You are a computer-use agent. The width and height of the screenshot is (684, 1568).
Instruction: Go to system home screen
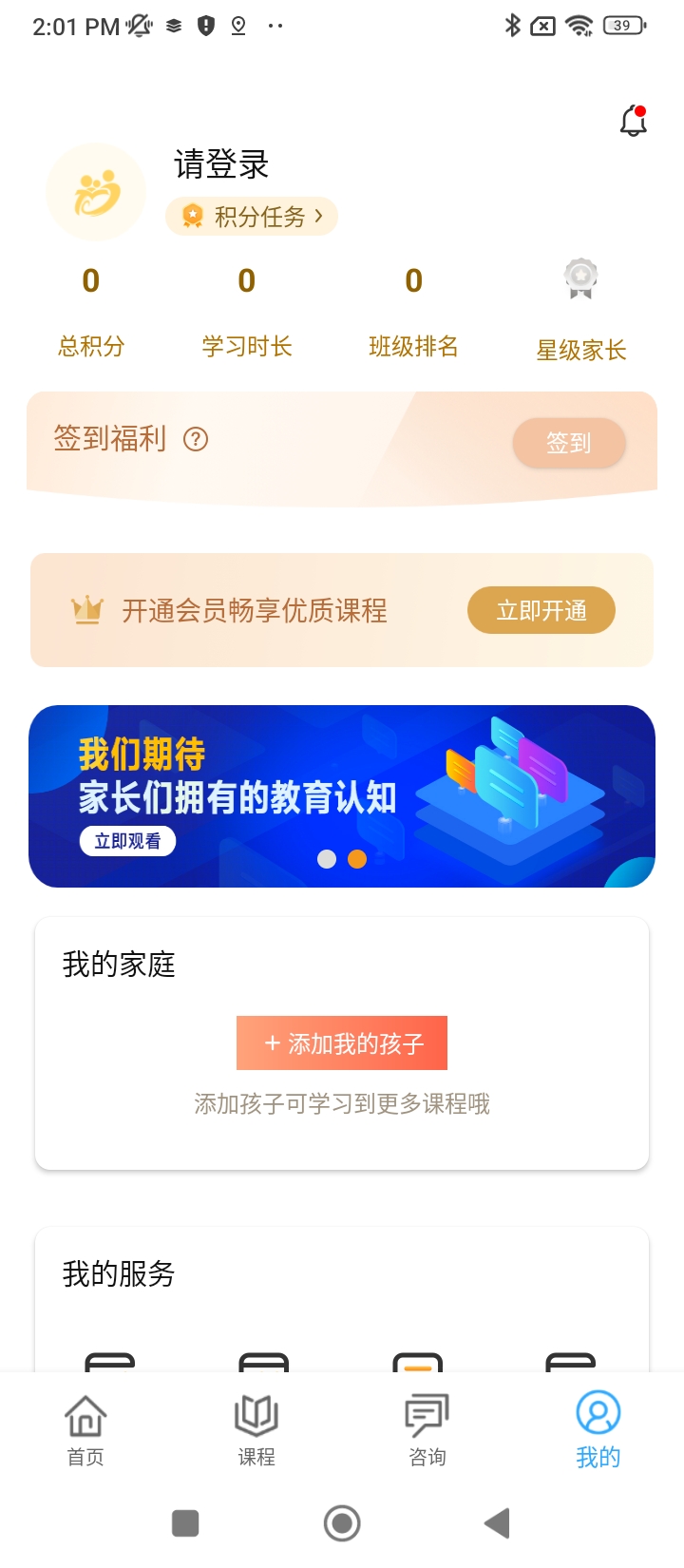pos(342,1523)
